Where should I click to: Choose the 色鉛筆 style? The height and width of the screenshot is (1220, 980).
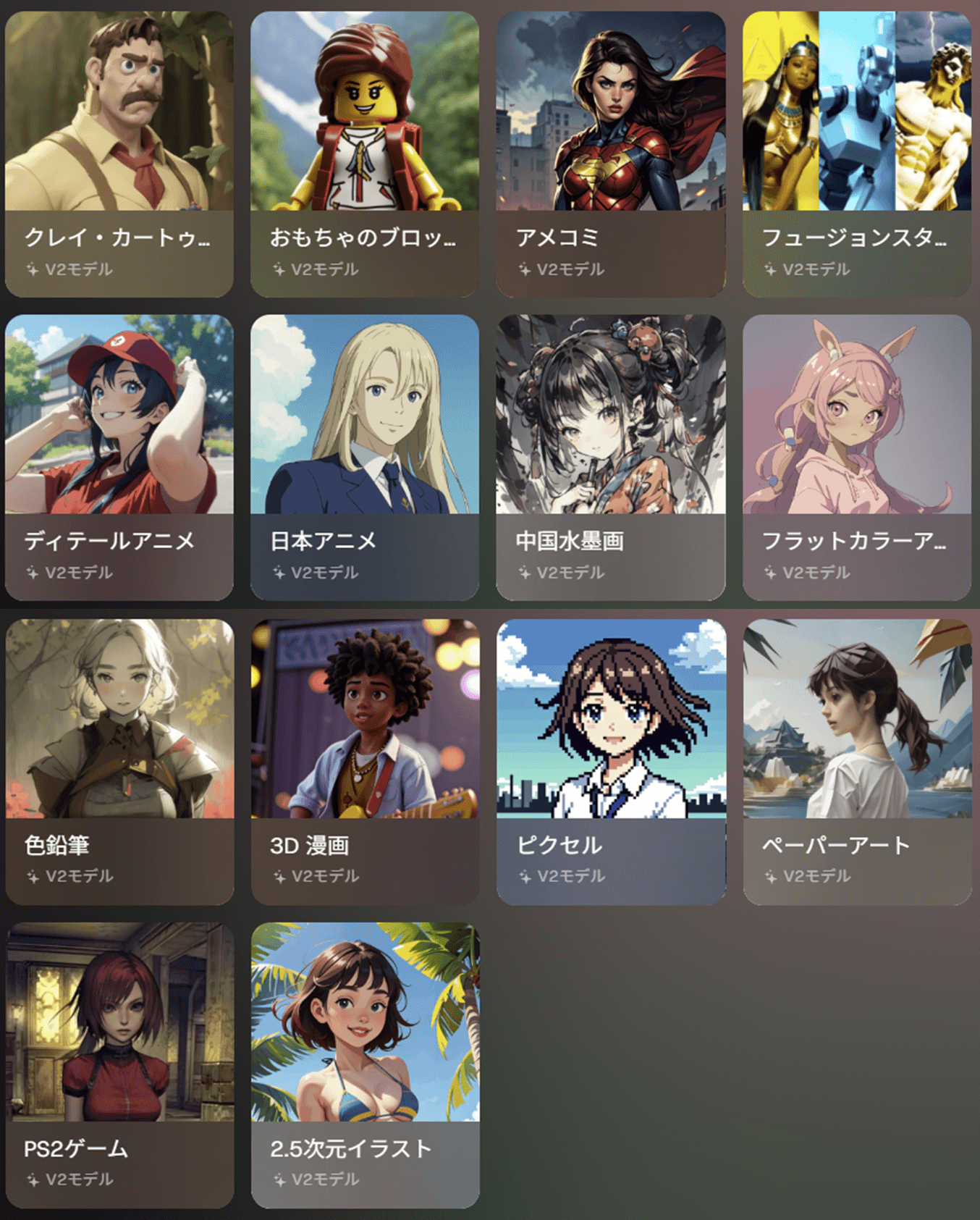(119, 761)
